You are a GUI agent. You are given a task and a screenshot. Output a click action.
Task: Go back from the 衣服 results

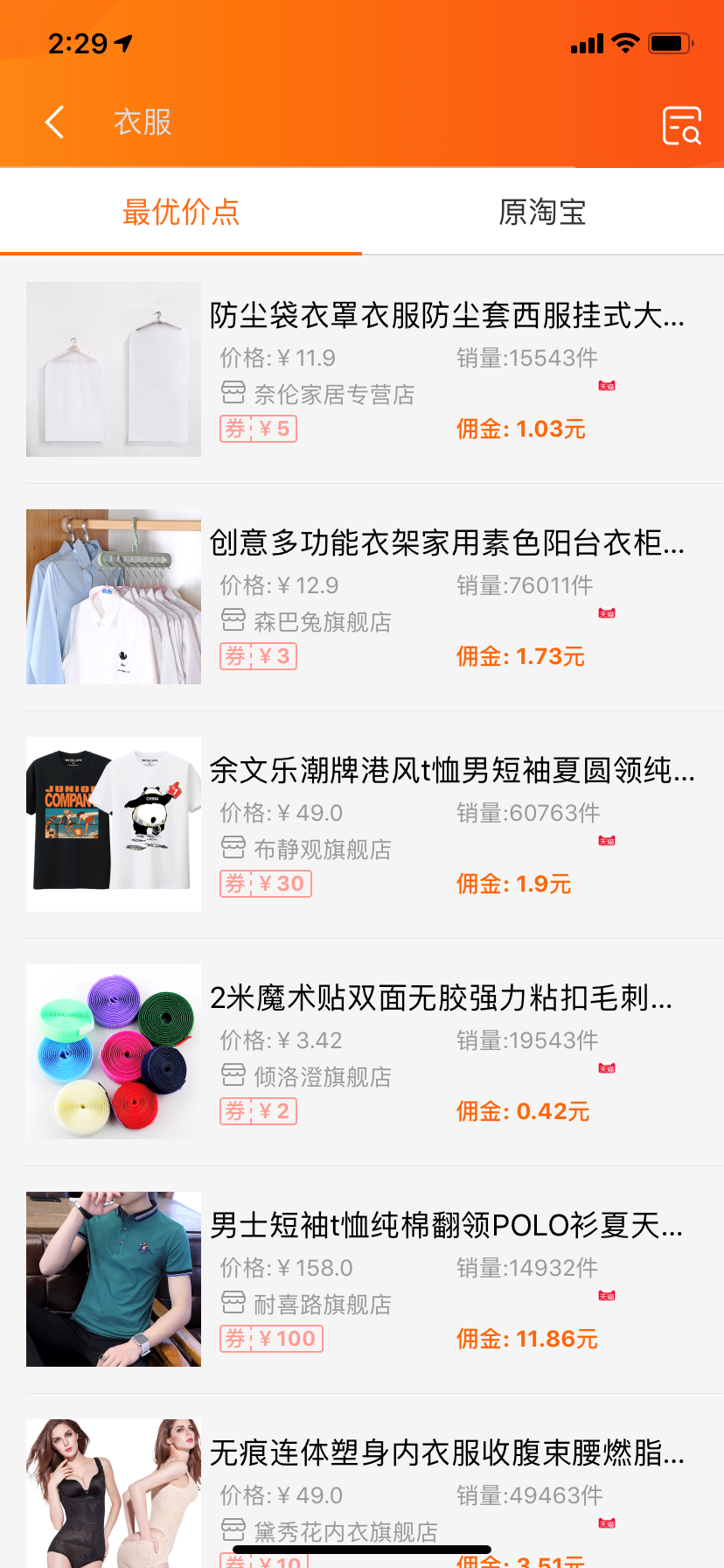pos(55,122)
